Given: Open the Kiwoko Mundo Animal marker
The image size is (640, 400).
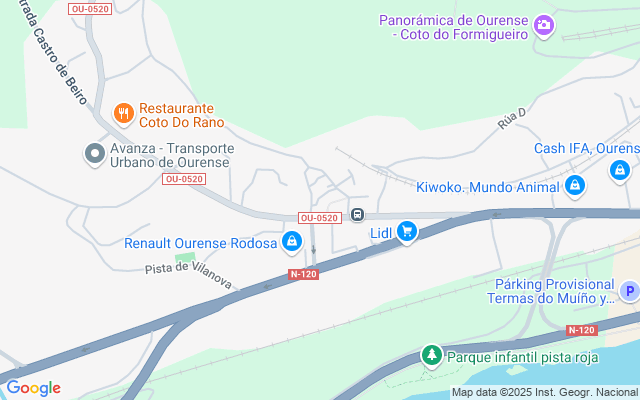Looking at the screenshot, I should [575, 185].
